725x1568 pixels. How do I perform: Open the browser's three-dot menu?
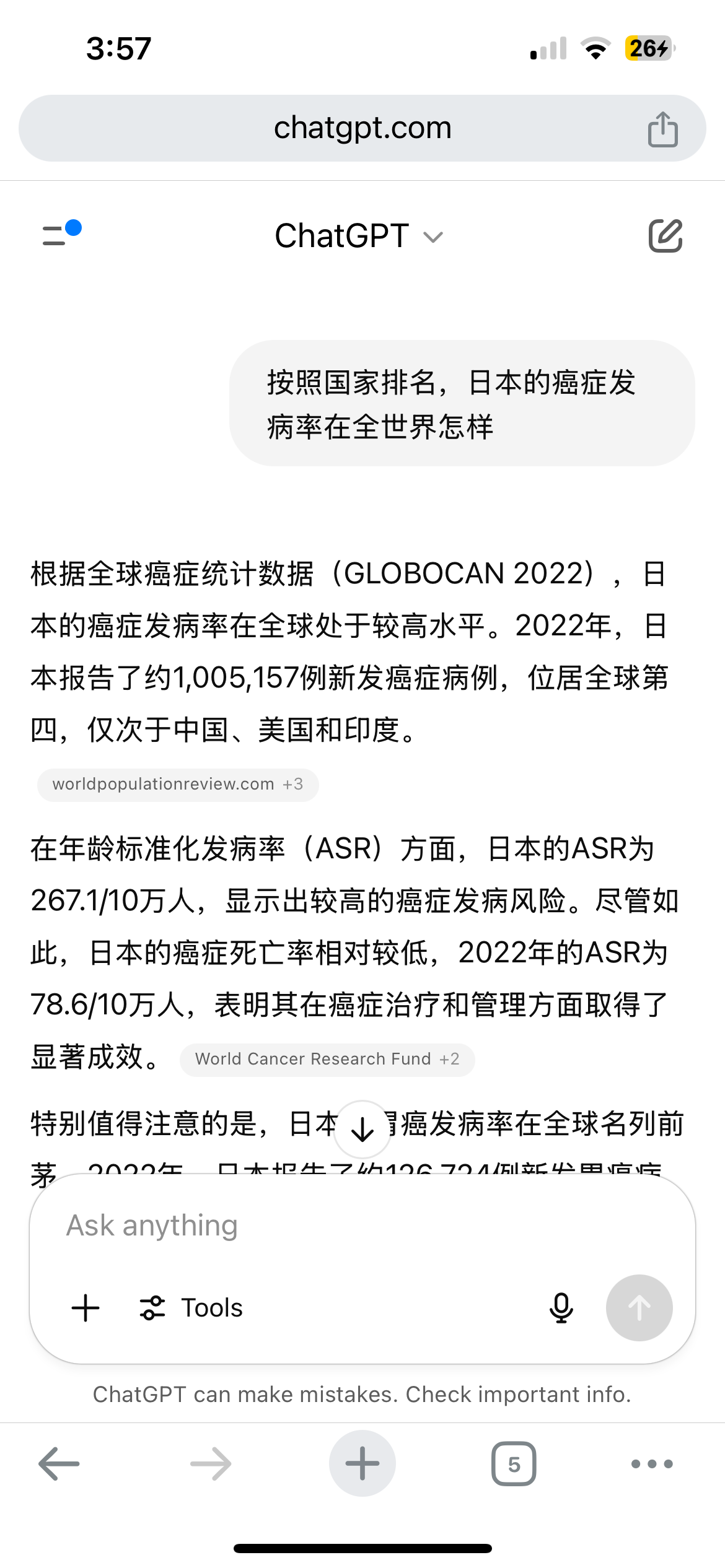point(652,1464)
